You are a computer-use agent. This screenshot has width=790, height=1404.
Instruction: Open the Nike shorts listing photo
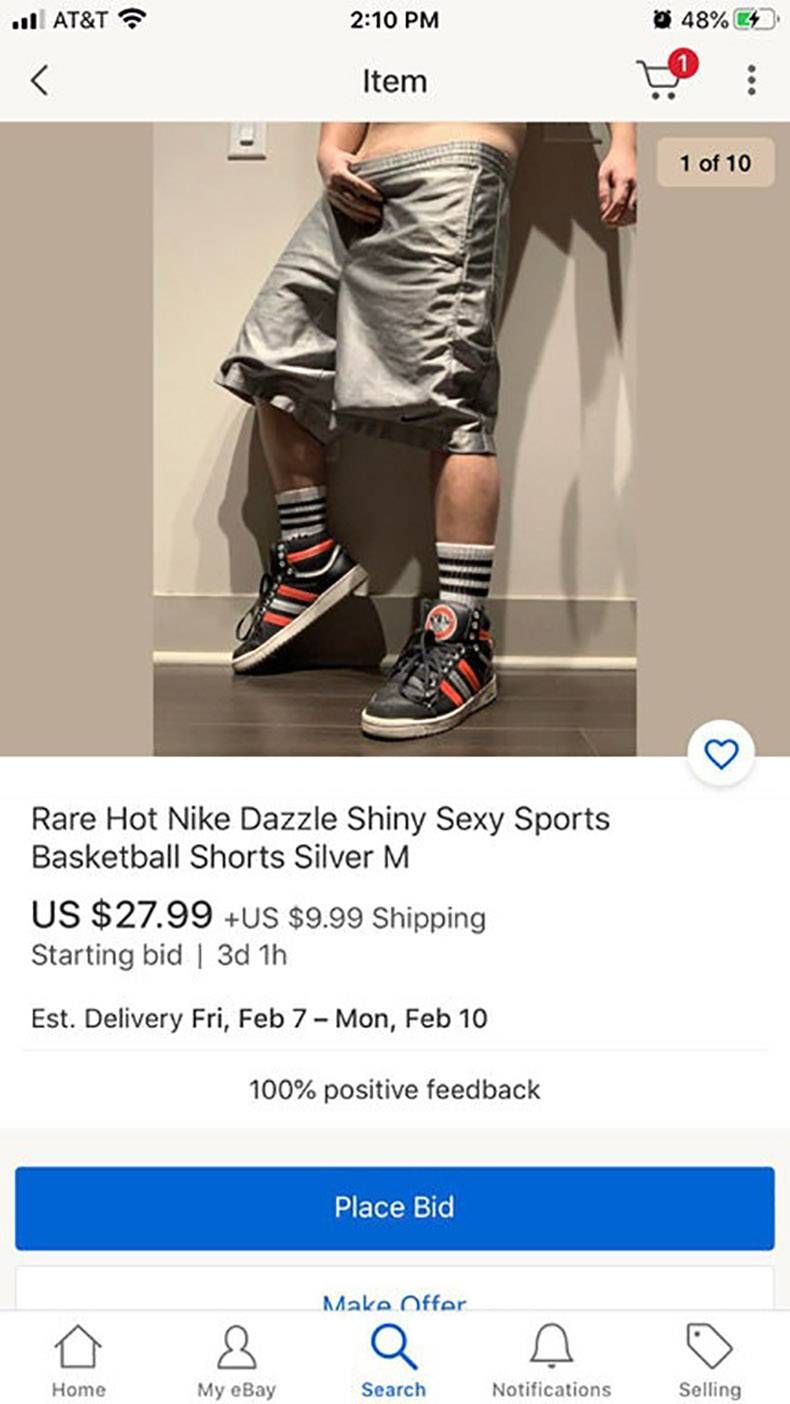click(394, 438)
